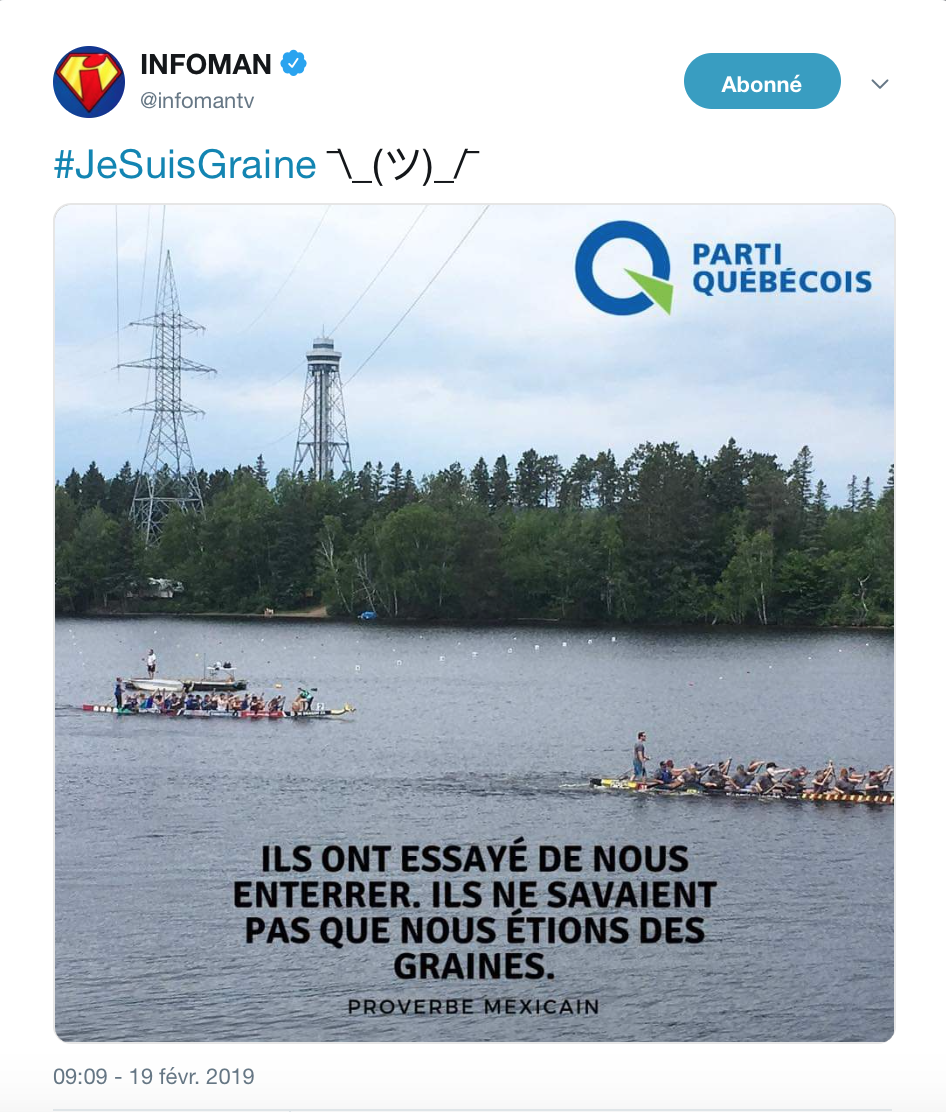Open INFOMAN's profile avatar

[x=89, y=82]
